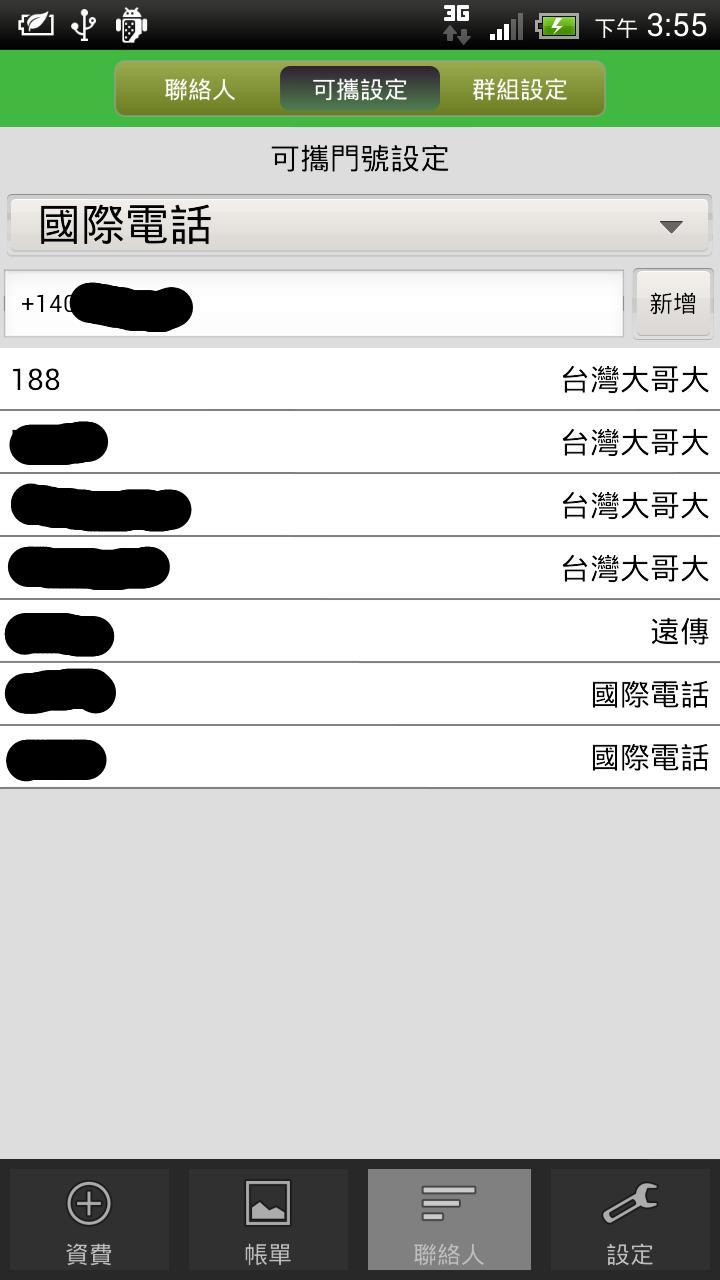The width and height of the screenshot is (720, 1280).
Task: Open the 群組設定 tab
Action: click(521, 89)
